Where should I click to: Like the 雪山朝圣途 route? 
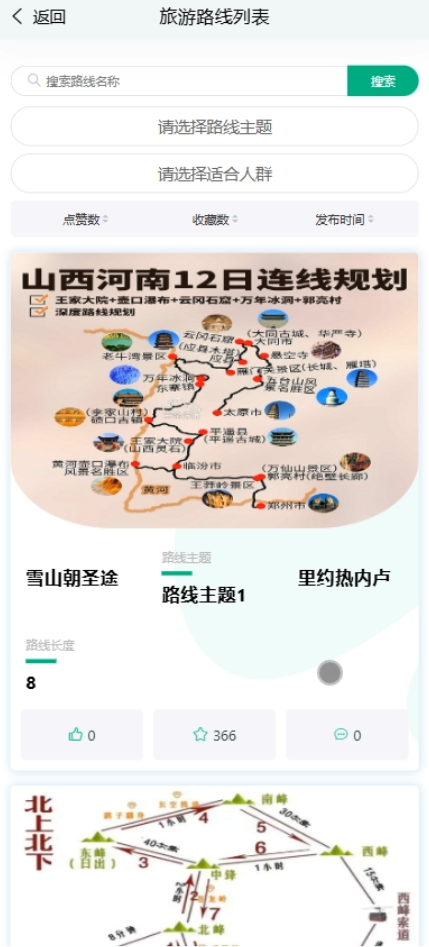point(82,735)
